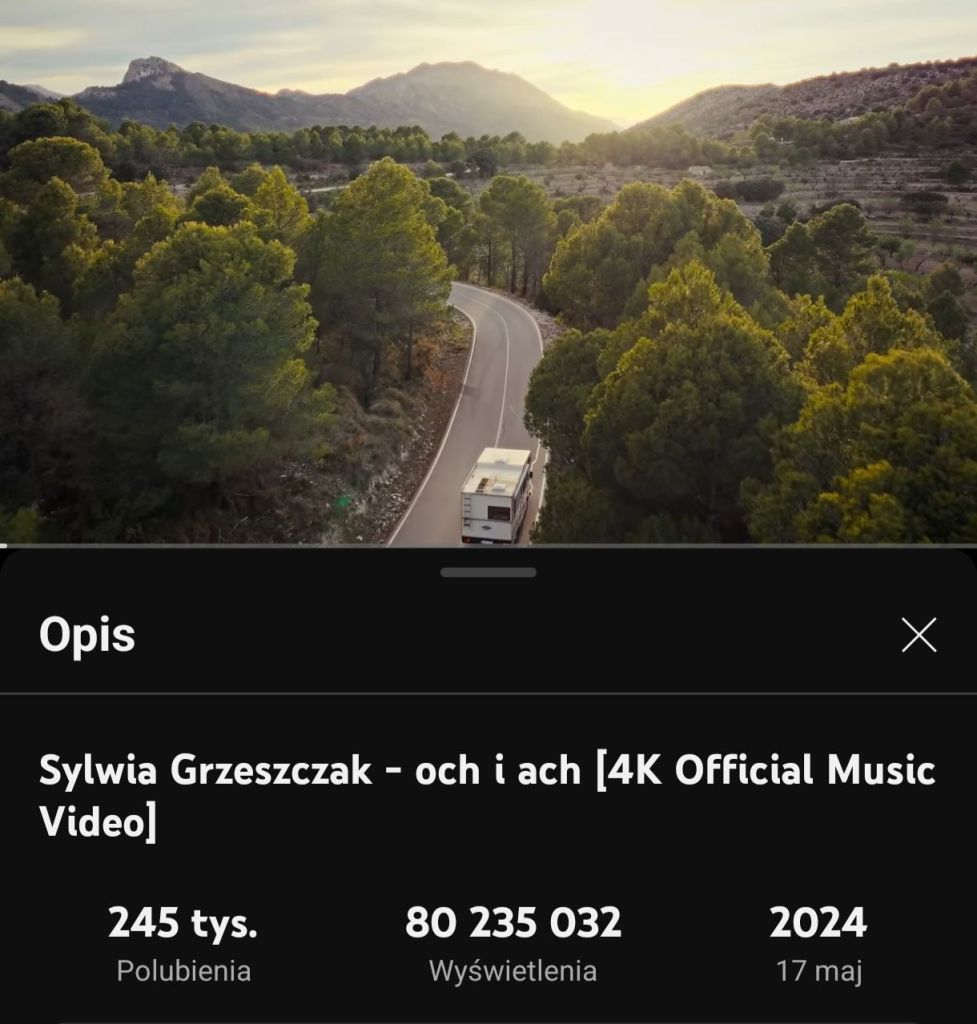Viewport: 977px width, 1024px height.
Task: Tap the description sheet drag handle
Action: click(488, 573)
